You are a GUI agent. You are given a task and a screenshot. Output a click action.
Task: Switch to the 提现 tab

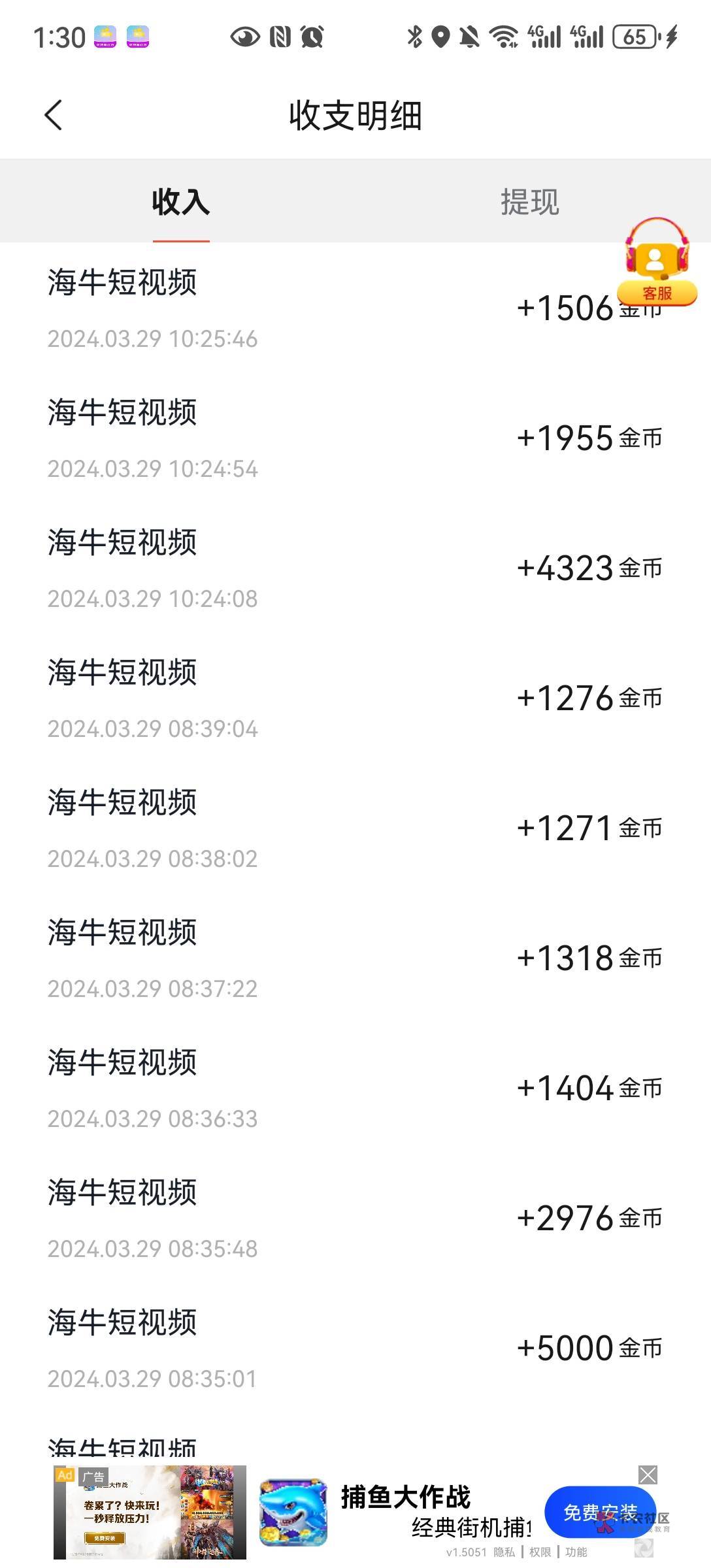(x=529, y=202)
